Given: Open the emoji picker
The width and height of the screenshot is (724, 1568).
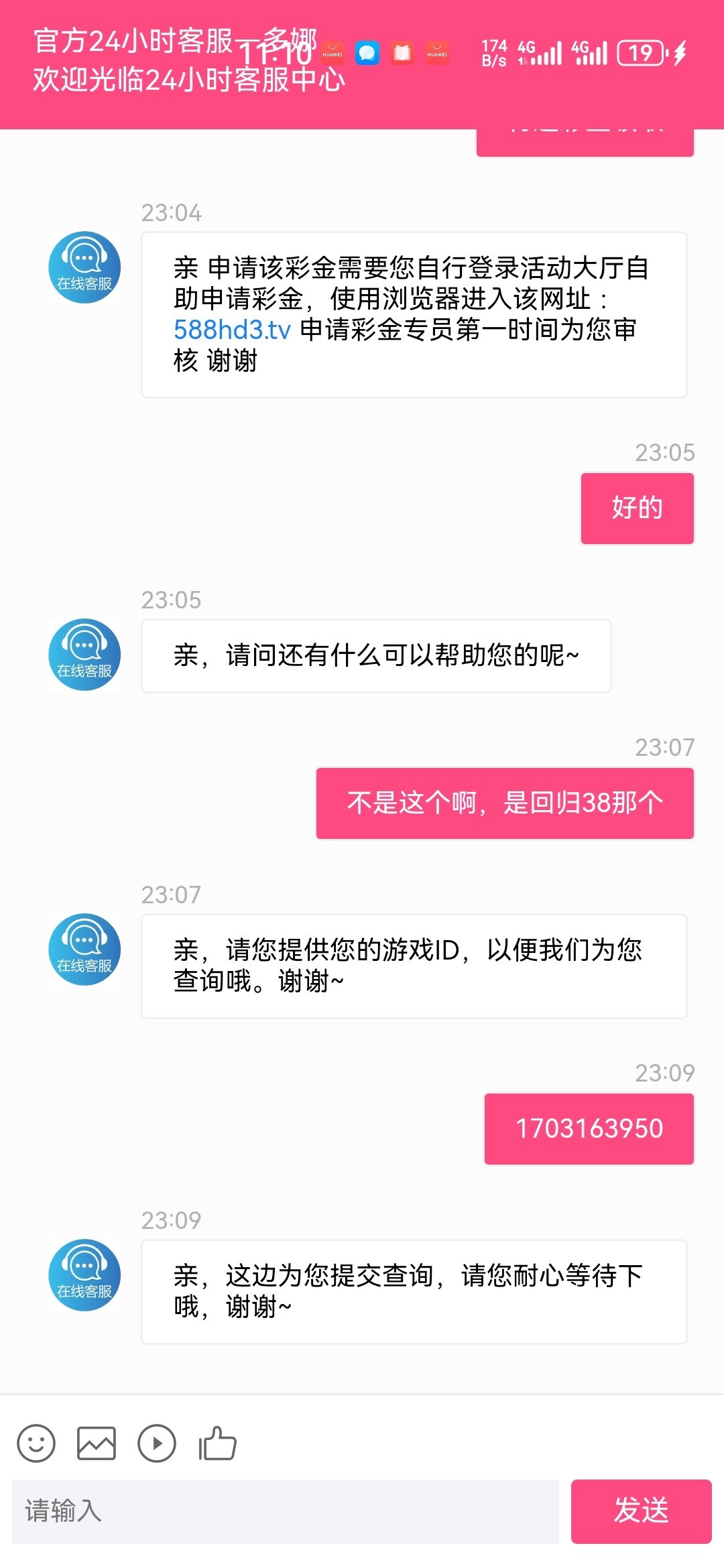Looking at the screenshot, I should (x=36, y=1443).
